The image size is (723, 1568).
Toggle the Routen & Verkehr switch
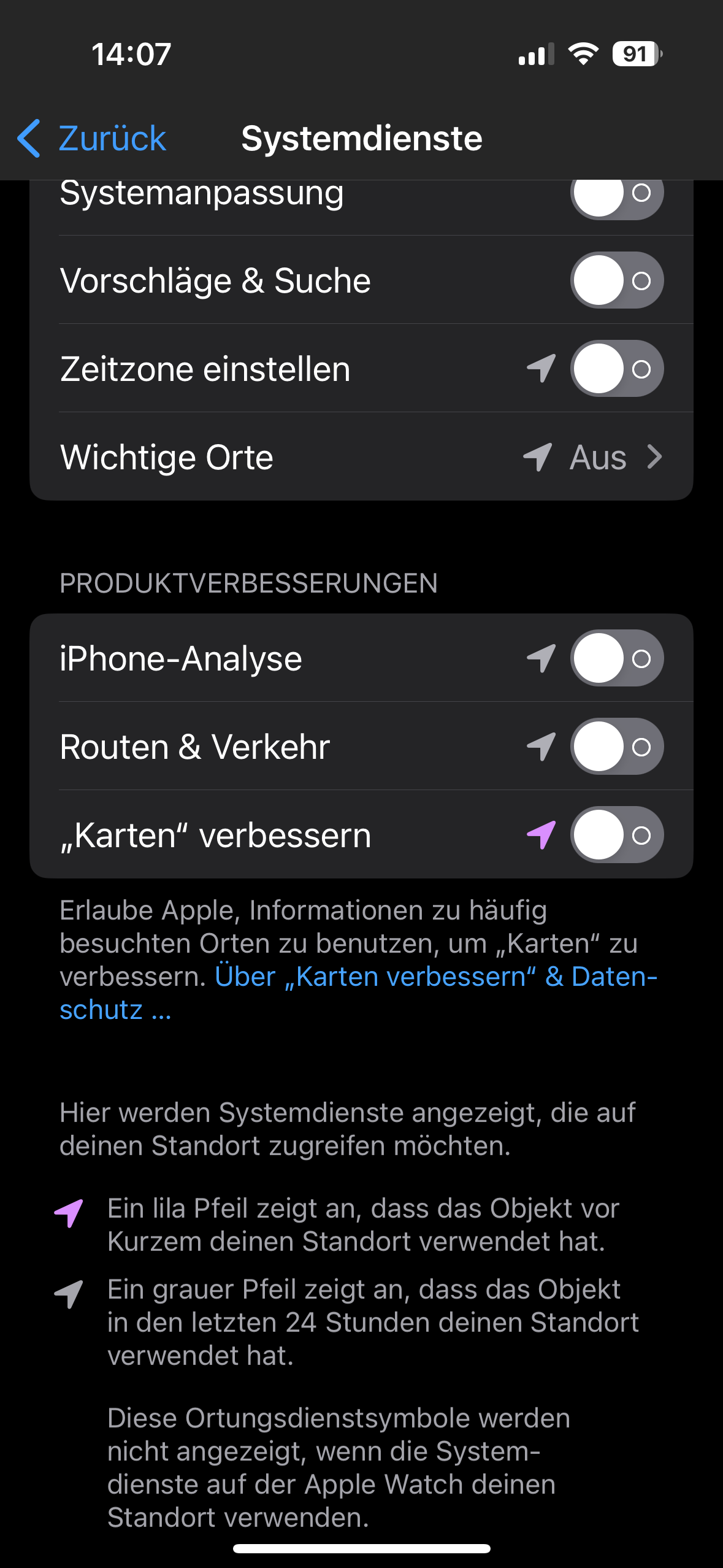click(x=616, y=747)
